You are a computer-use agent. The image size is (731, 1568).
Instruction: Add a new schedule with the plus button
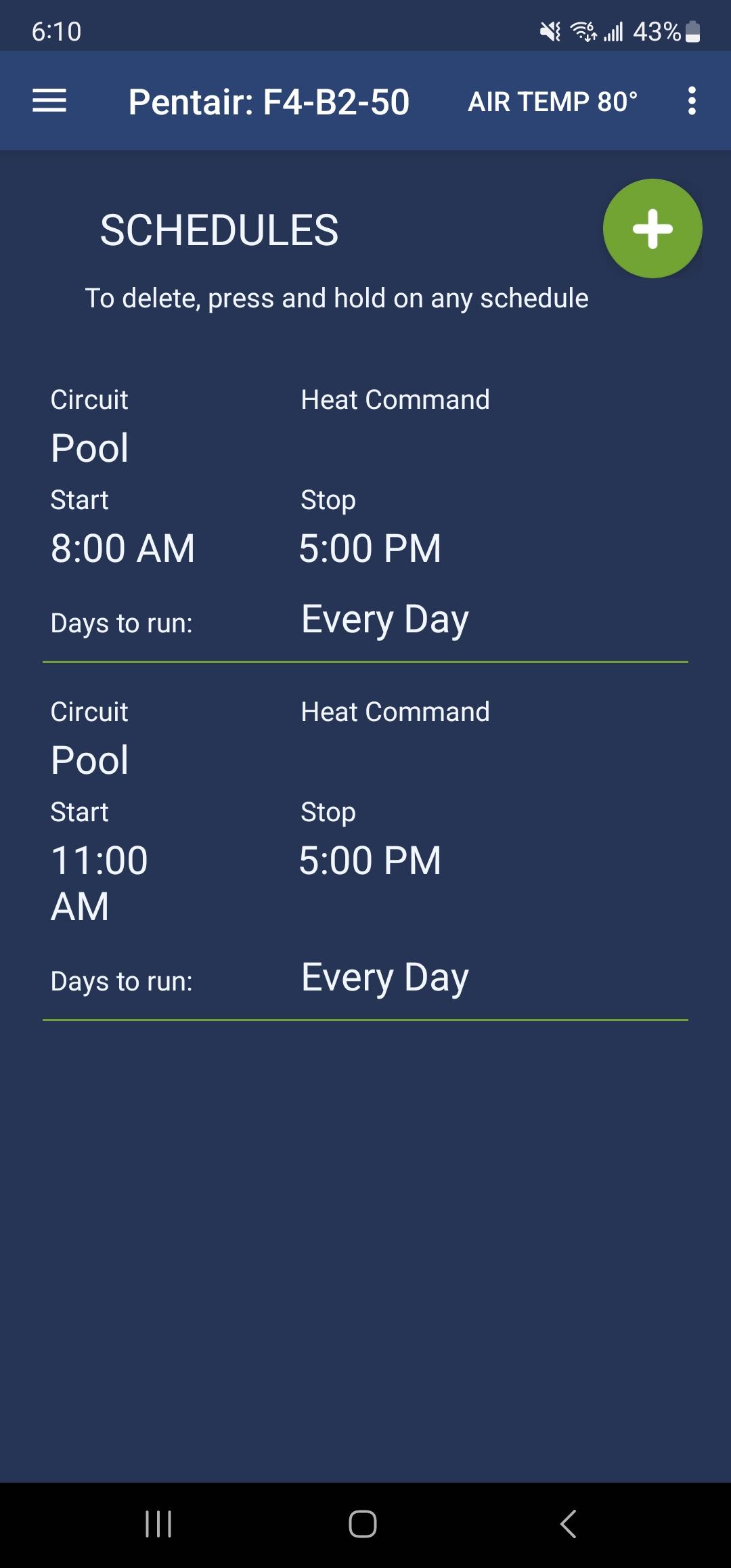(652, 229)
